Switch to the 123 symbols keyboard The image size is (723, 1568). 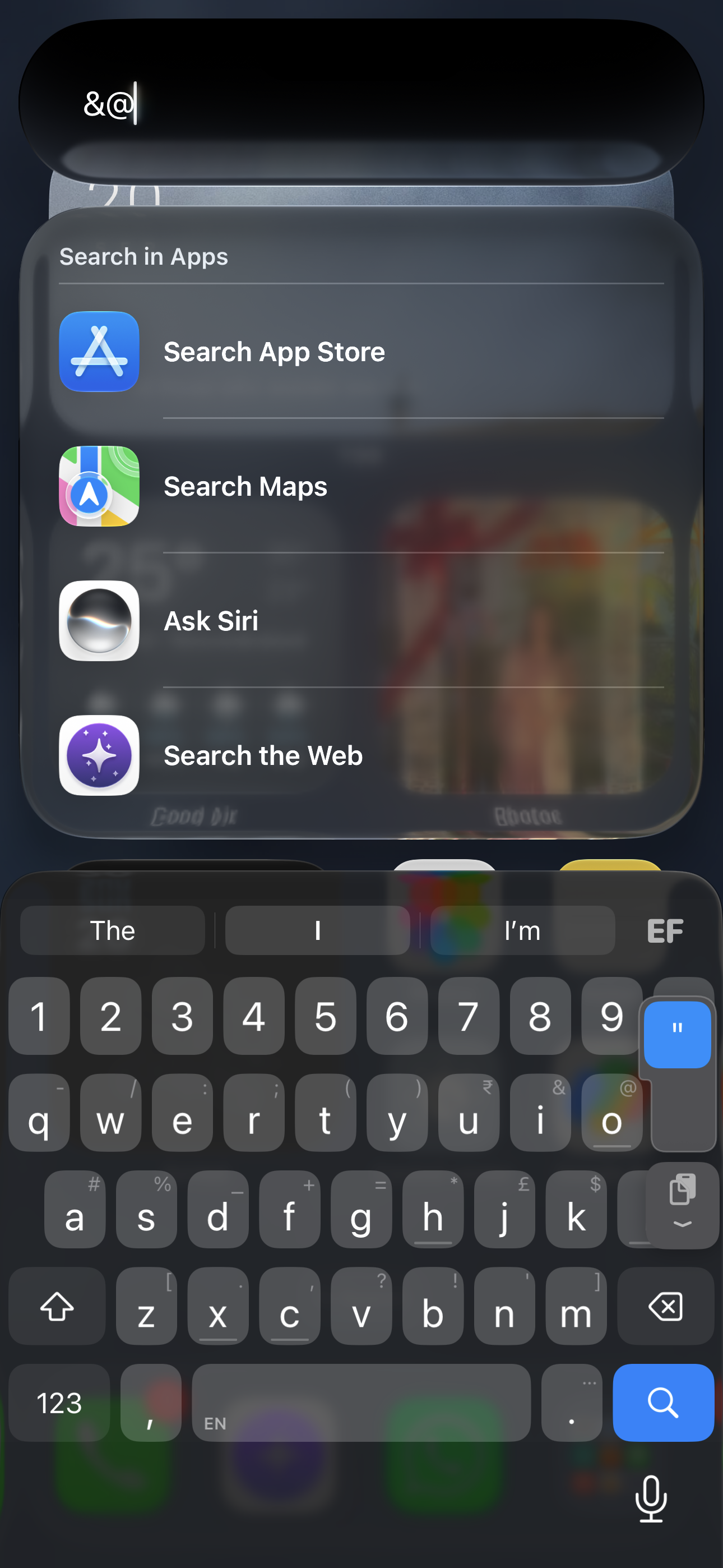[x=59, y=1403]
